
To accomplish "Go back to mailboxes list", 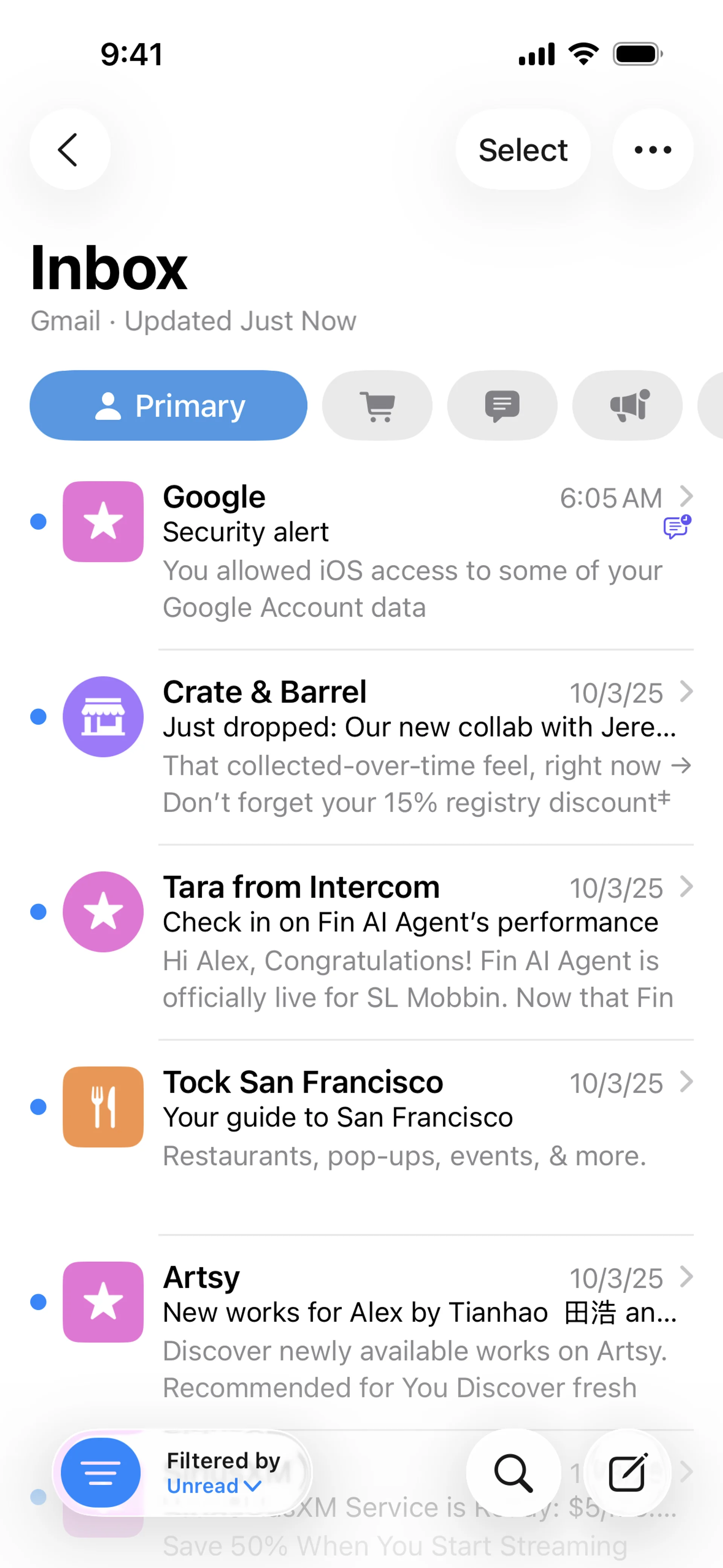I will coord(69,150).
